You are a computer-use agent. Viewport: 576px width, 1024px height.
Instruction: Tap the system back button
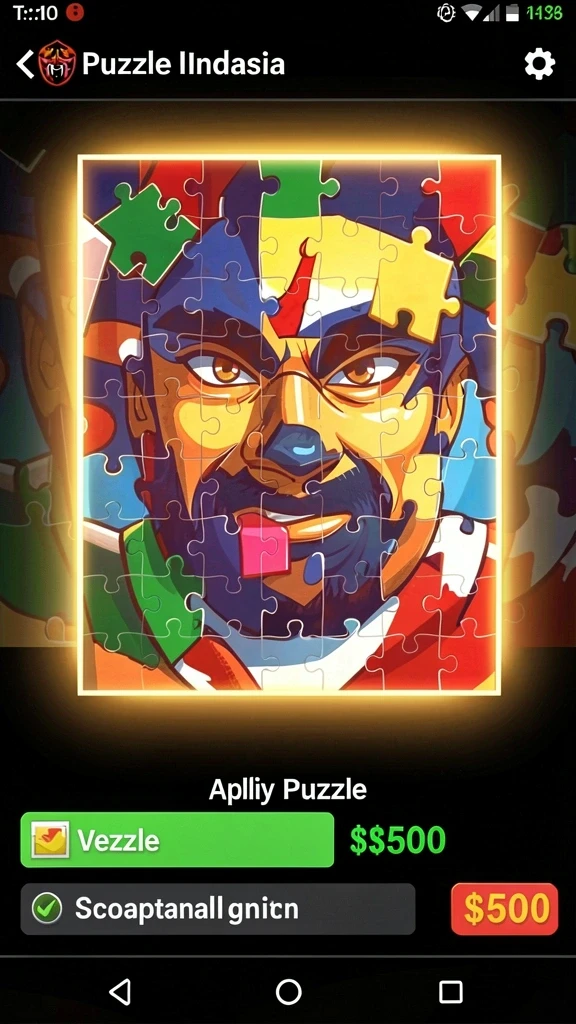coord(120,991)
